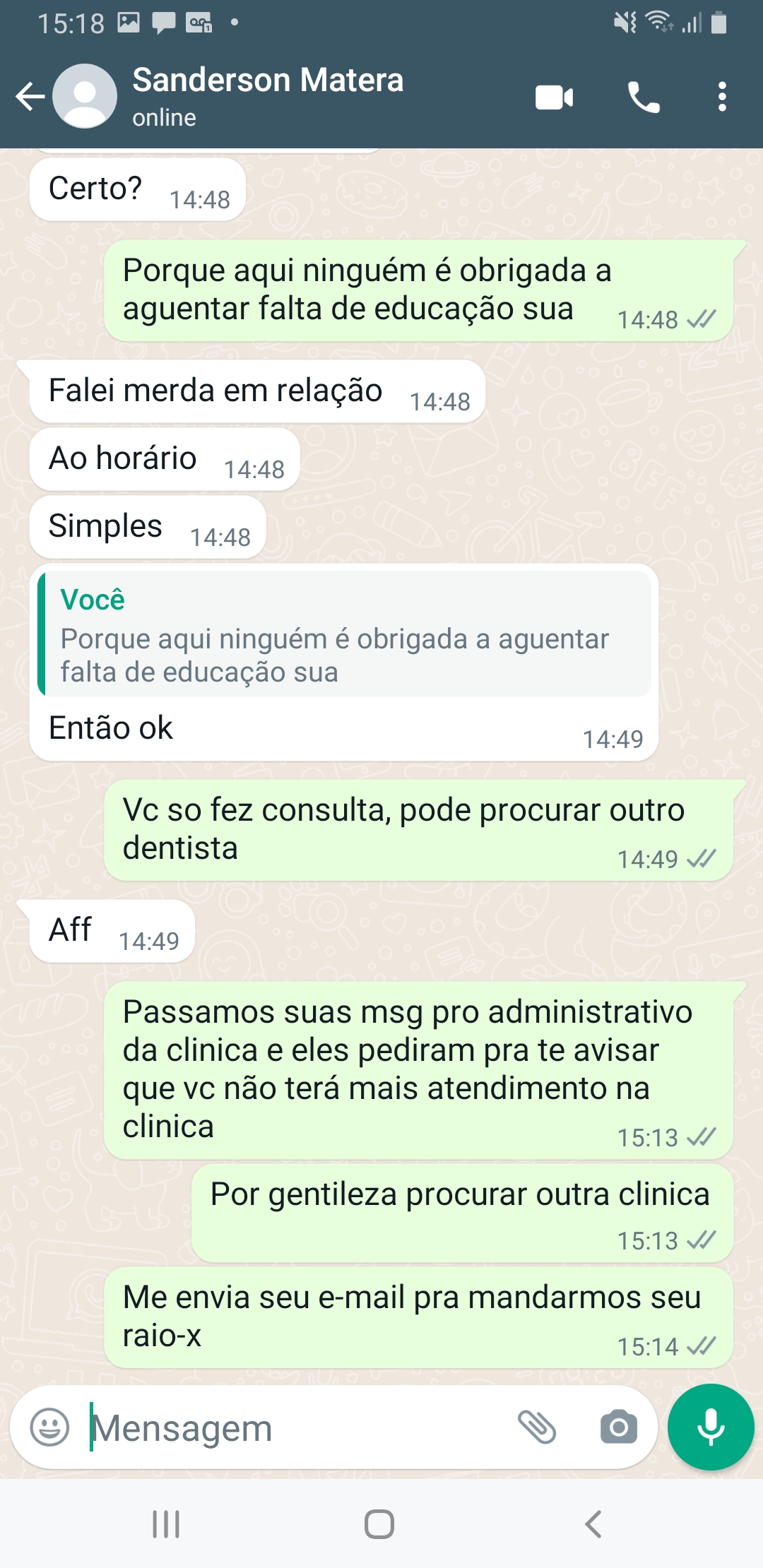Tap the system home button
Image resolution: width=763 pixels, height=1568 pixels.
[379, 1524]
